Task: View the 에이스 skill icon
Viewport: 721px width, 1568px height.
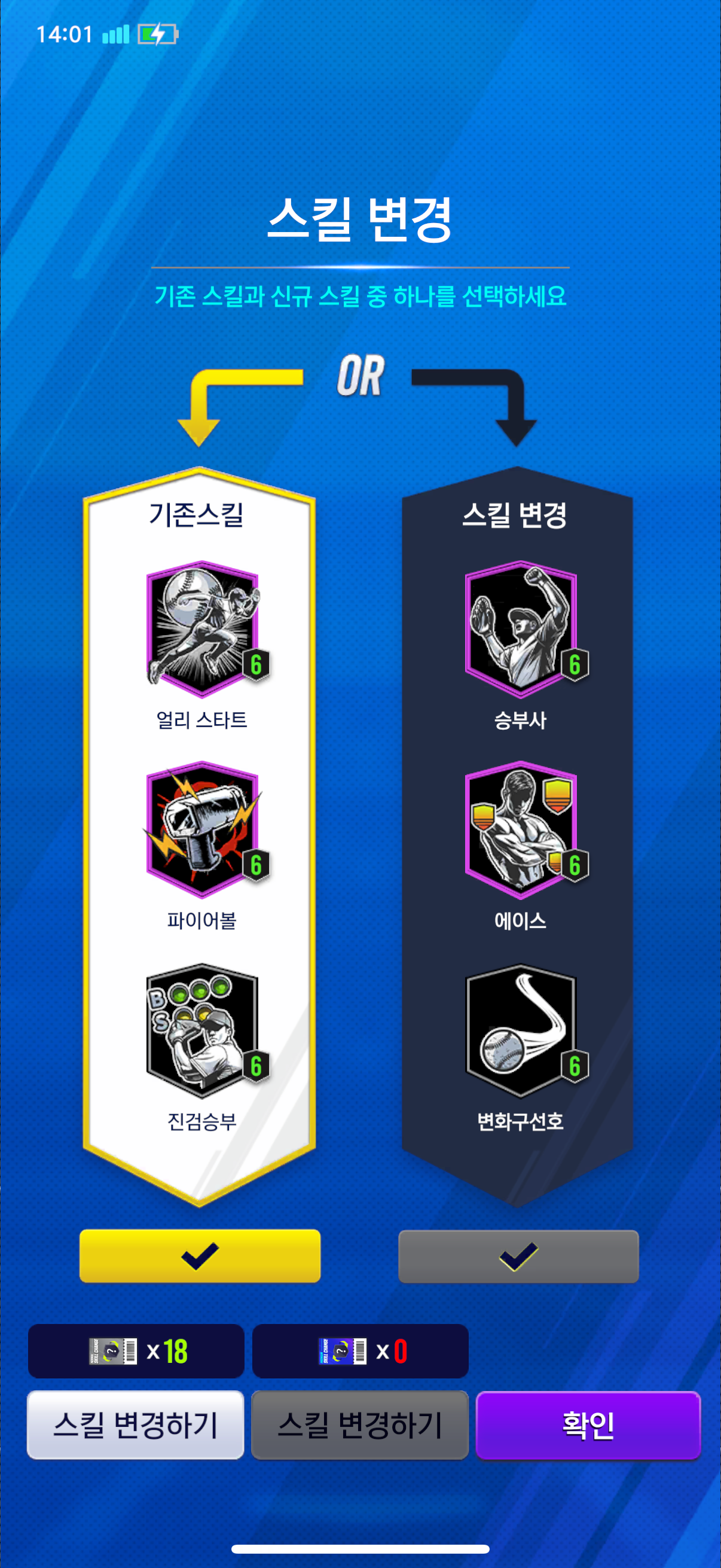Action: coord(520,829)
